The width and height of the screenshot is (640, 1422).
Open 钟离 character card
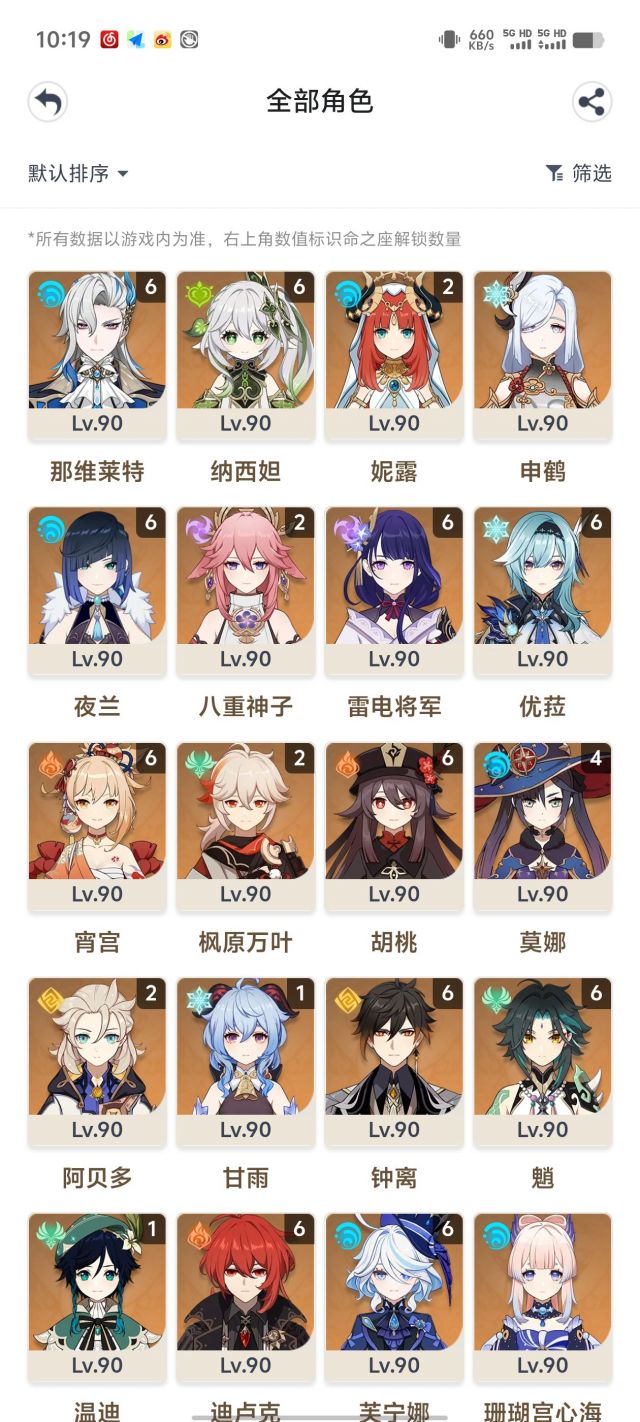point(394,1061)
